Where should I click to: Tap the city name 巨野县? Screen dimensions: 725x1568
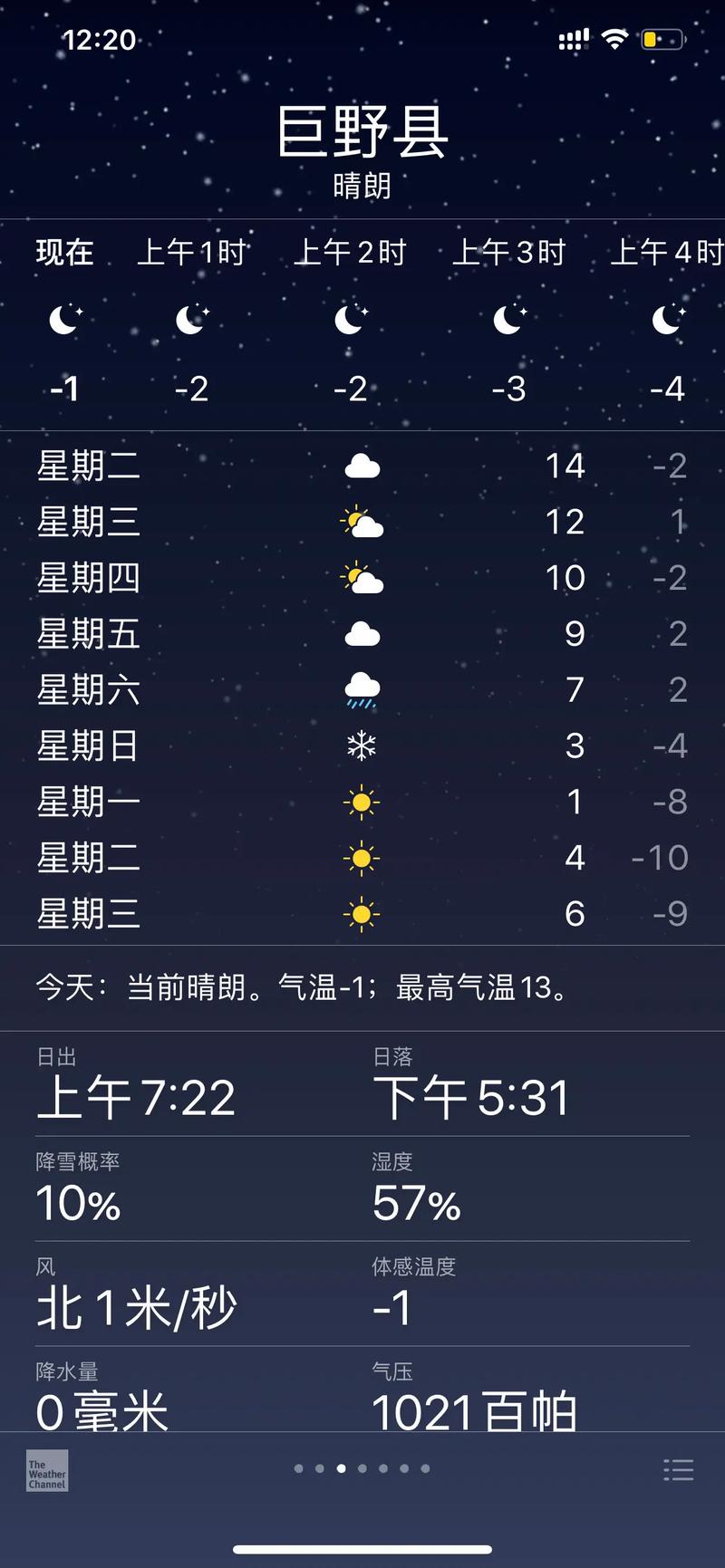coord(362,132)
